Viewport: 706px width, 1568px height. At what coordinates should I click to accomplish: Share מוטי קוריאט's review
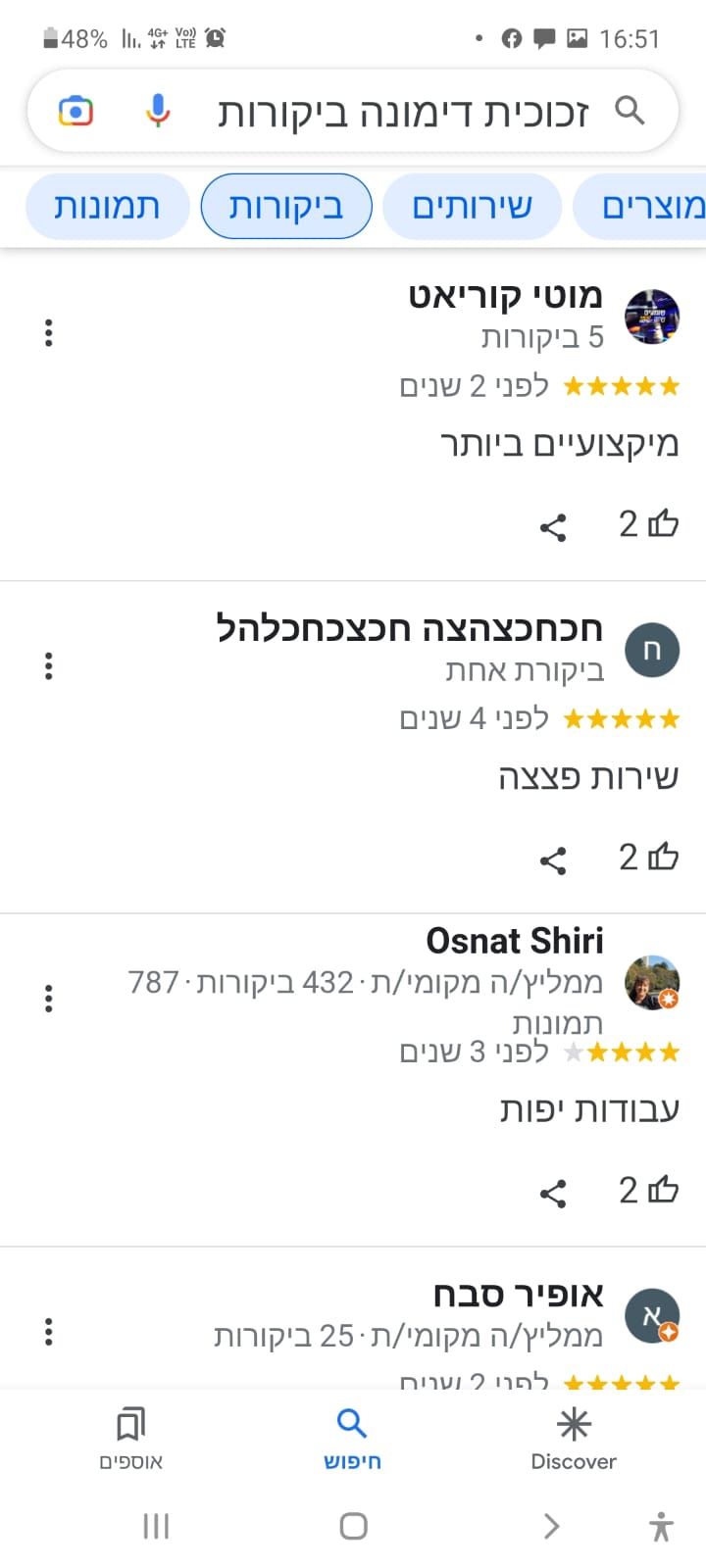(553, 527)
